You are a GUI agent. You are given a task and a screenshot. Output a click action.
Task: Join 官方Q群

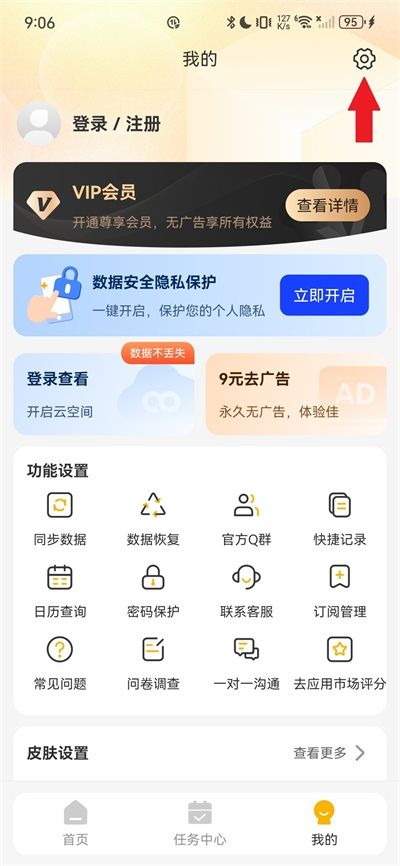pos(246,519)
